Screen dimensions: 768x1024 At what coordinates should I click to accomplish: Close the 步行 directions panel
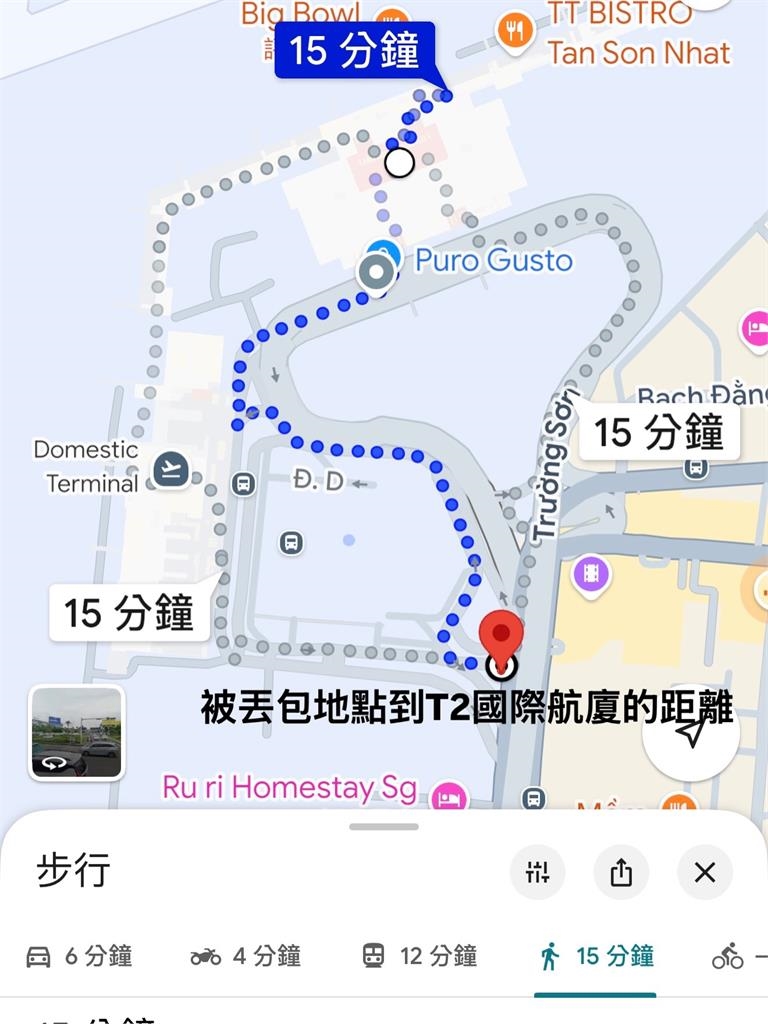(704, 872)
